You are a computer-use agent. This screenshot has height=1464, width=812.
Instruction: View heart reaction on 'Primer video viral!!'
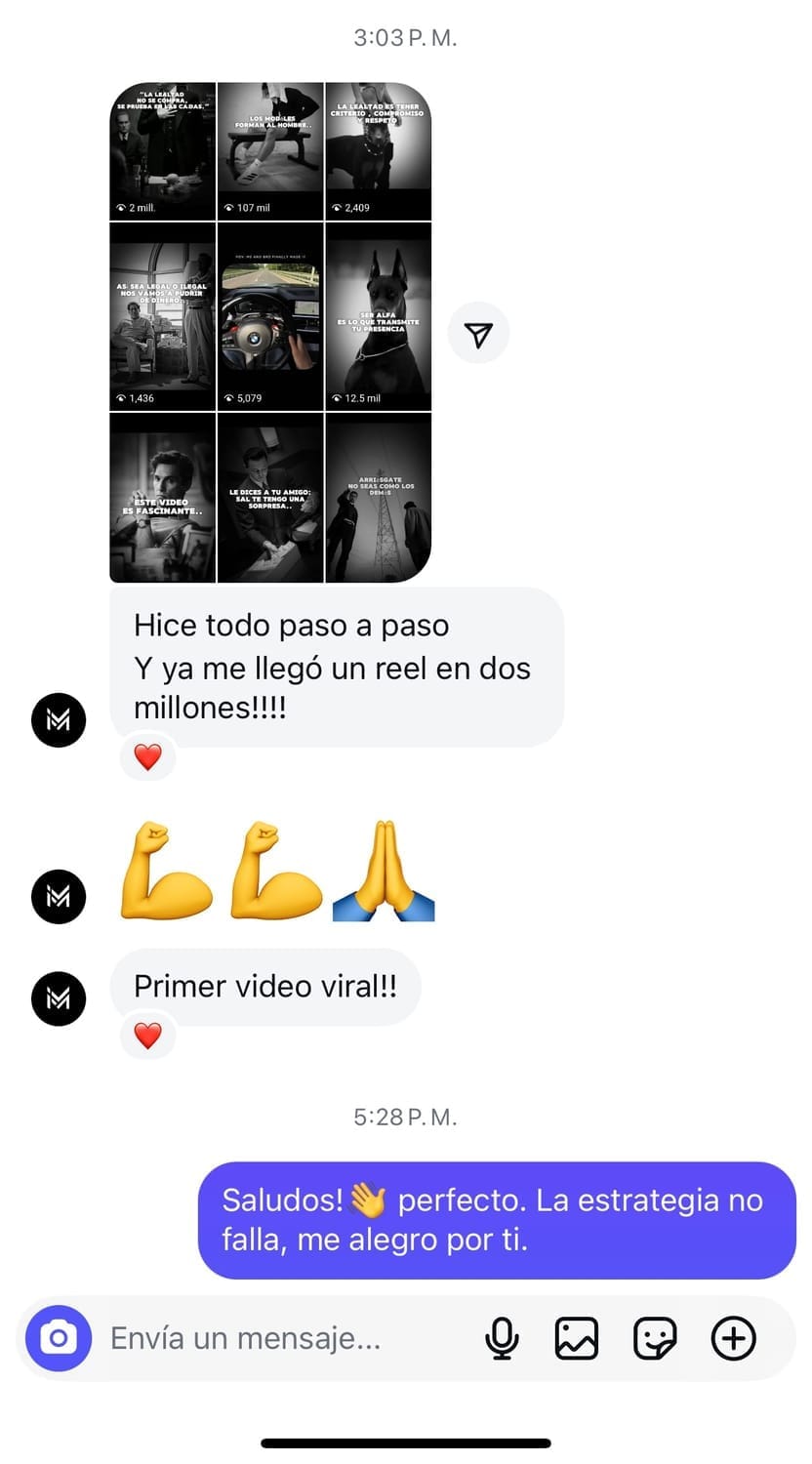(147, 1036)
